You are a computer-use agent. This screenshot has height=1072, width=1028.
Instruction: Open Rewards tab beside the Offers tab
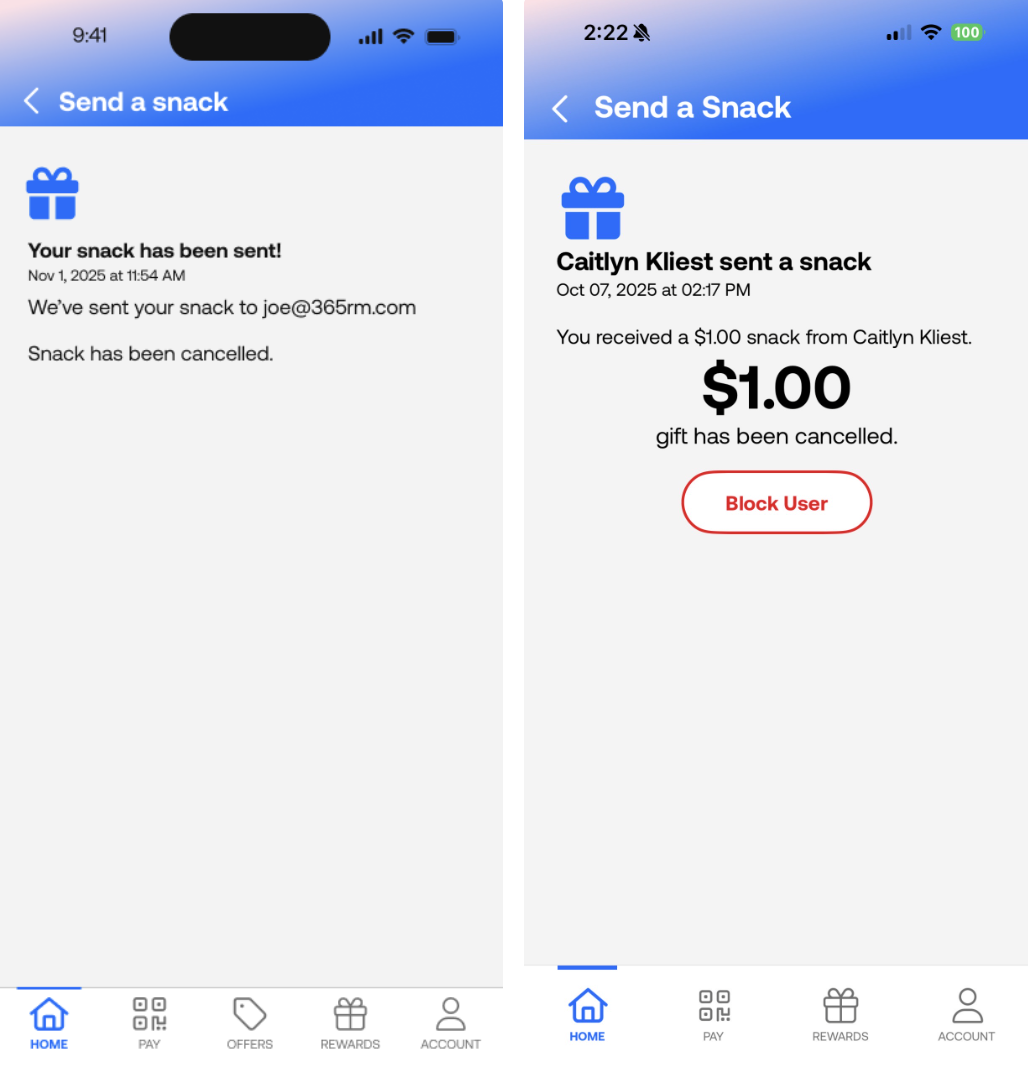[x=350, y=1023]
